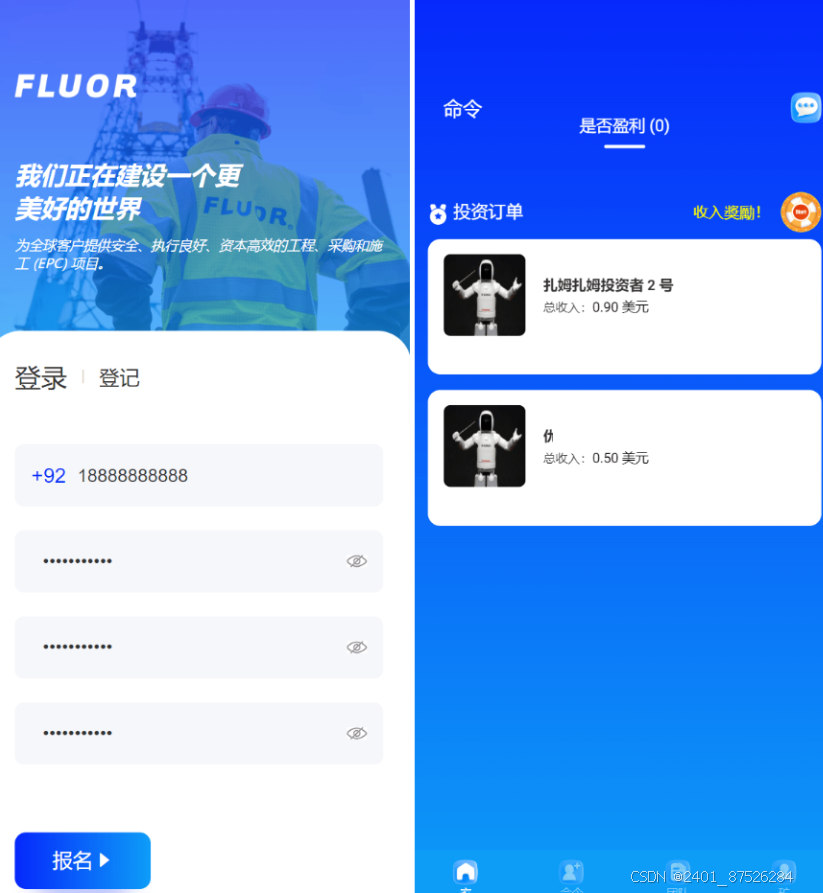
Task: Submit the form with the 报名 button
Action: [x=82, y=860]
